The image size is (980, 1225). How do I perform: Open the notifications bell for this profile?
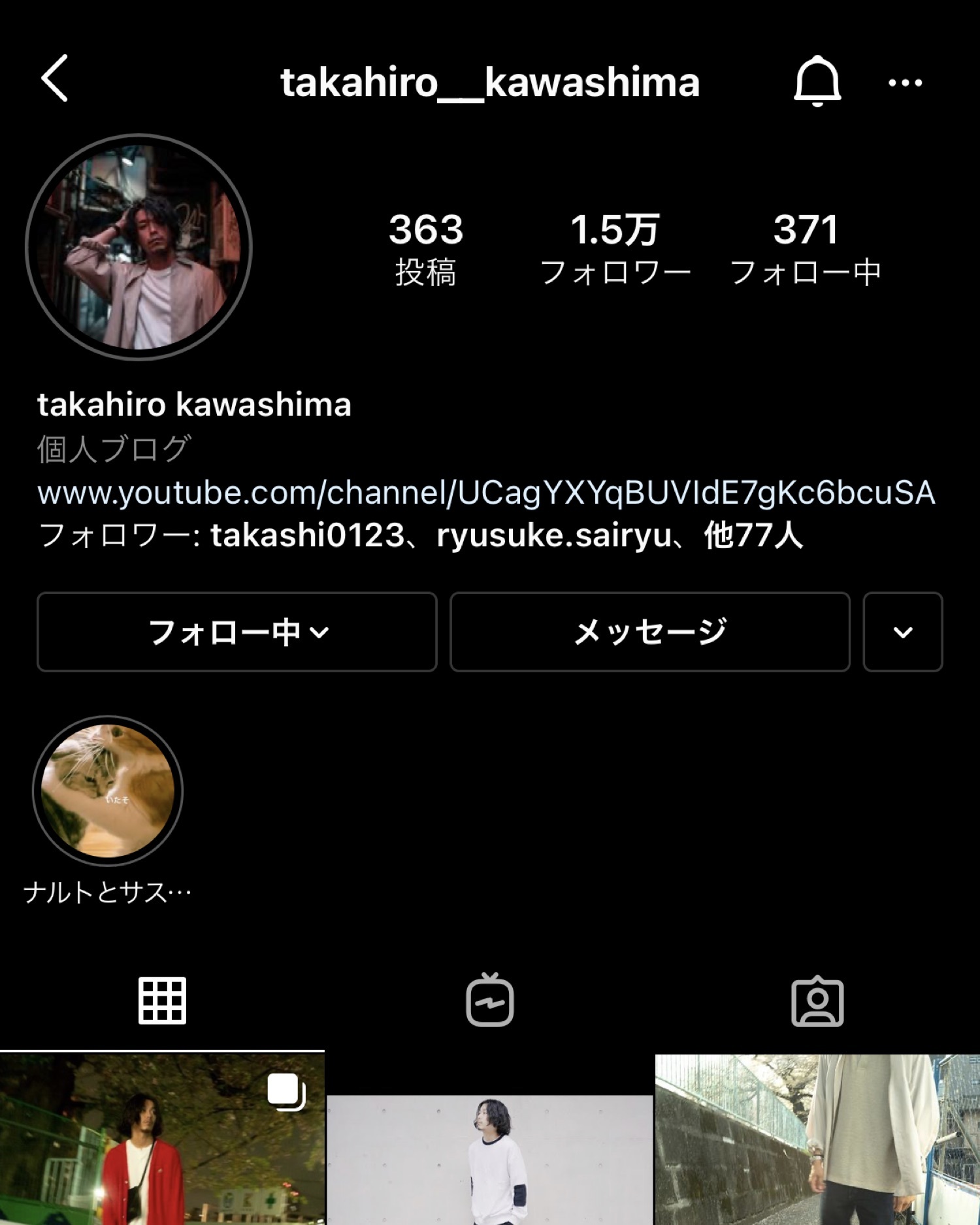817,81
